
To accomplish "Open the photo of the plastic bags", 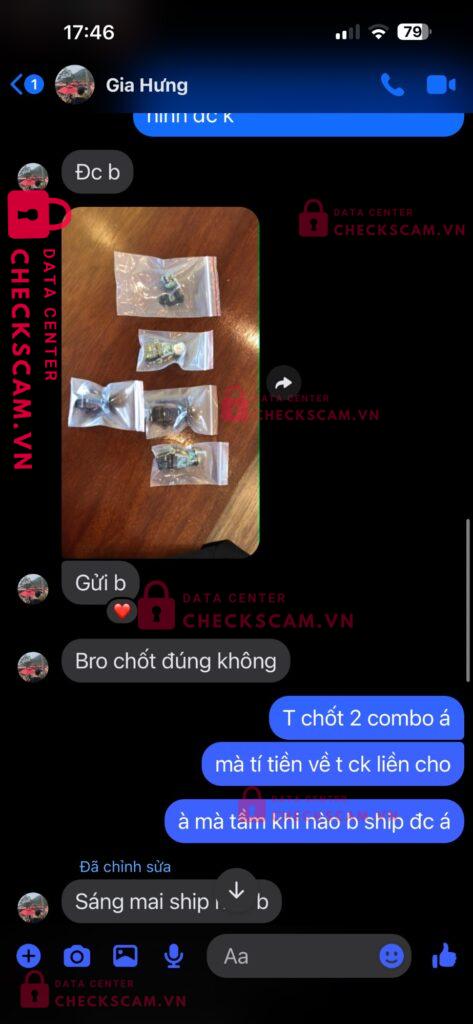I will [161, 382].
